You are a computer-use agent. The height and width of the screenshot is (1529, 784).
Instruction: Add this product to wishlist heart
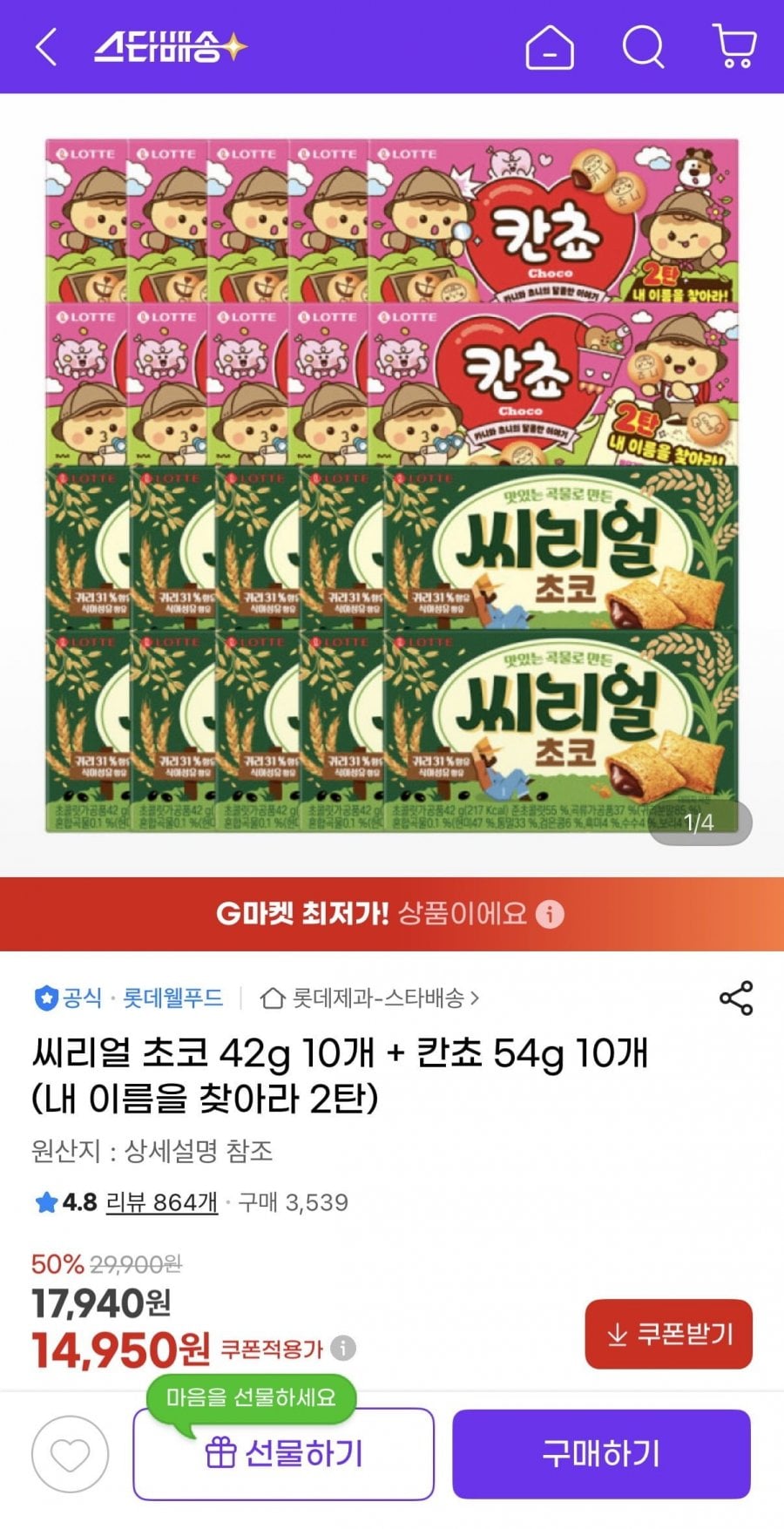(71, 1454)
